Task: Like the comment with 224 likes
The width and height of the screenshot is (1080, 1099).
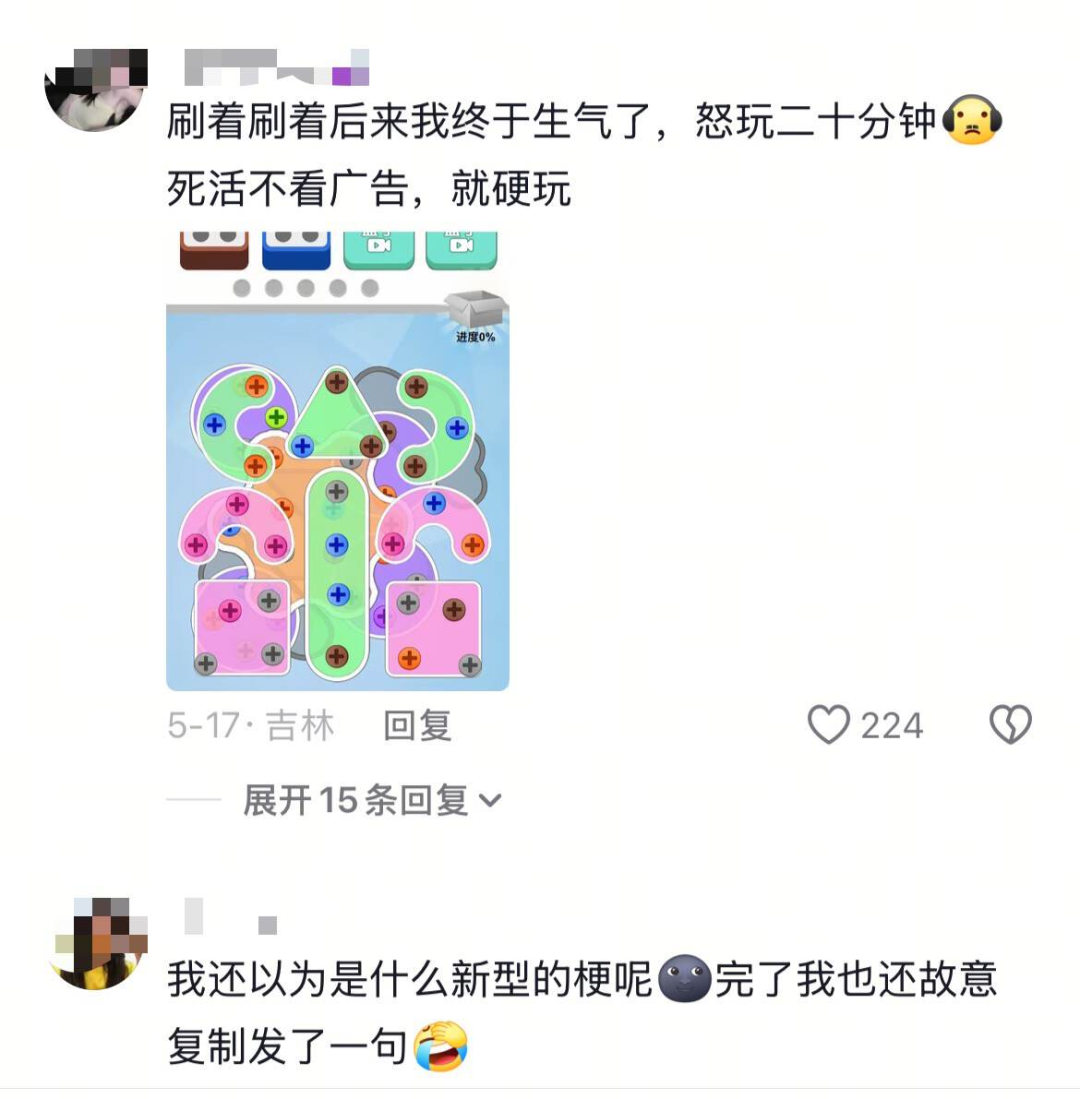Action: click(829, 725)
